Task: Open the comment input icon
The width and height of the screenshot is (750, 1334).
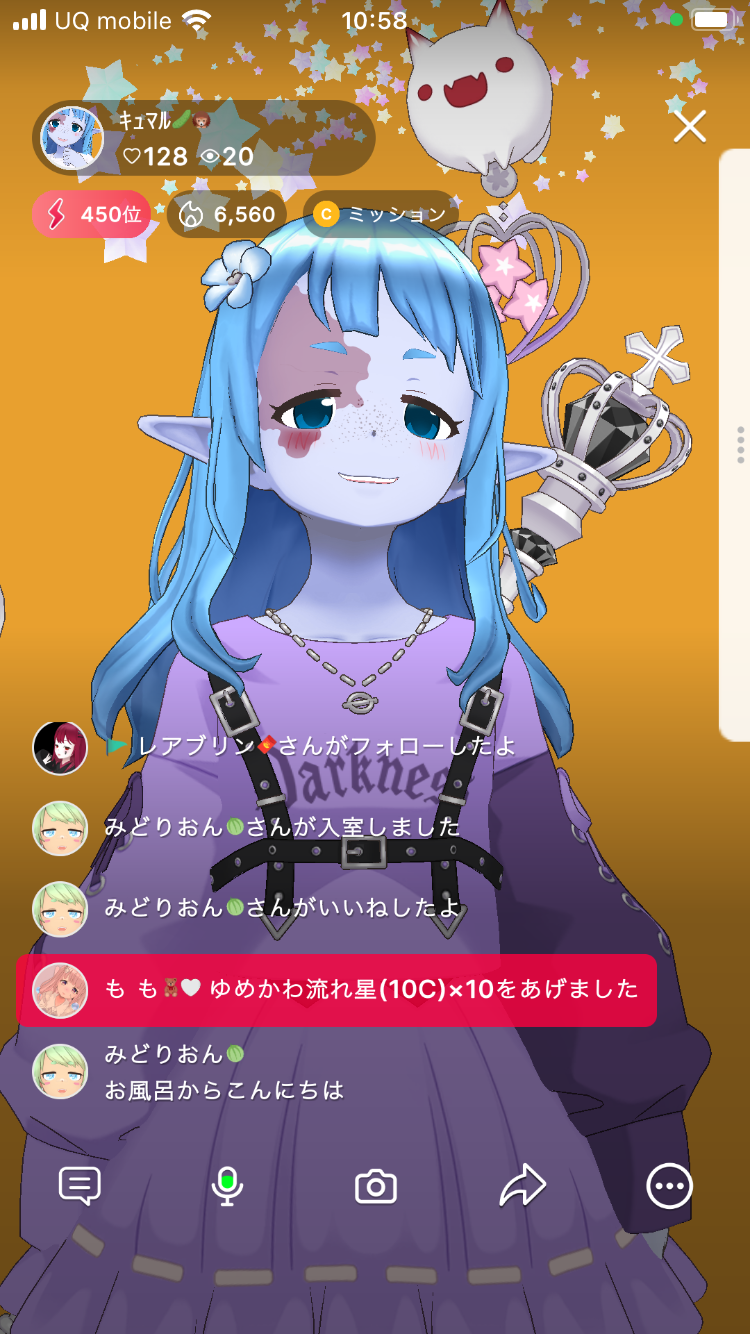Action: point(80,1187)
